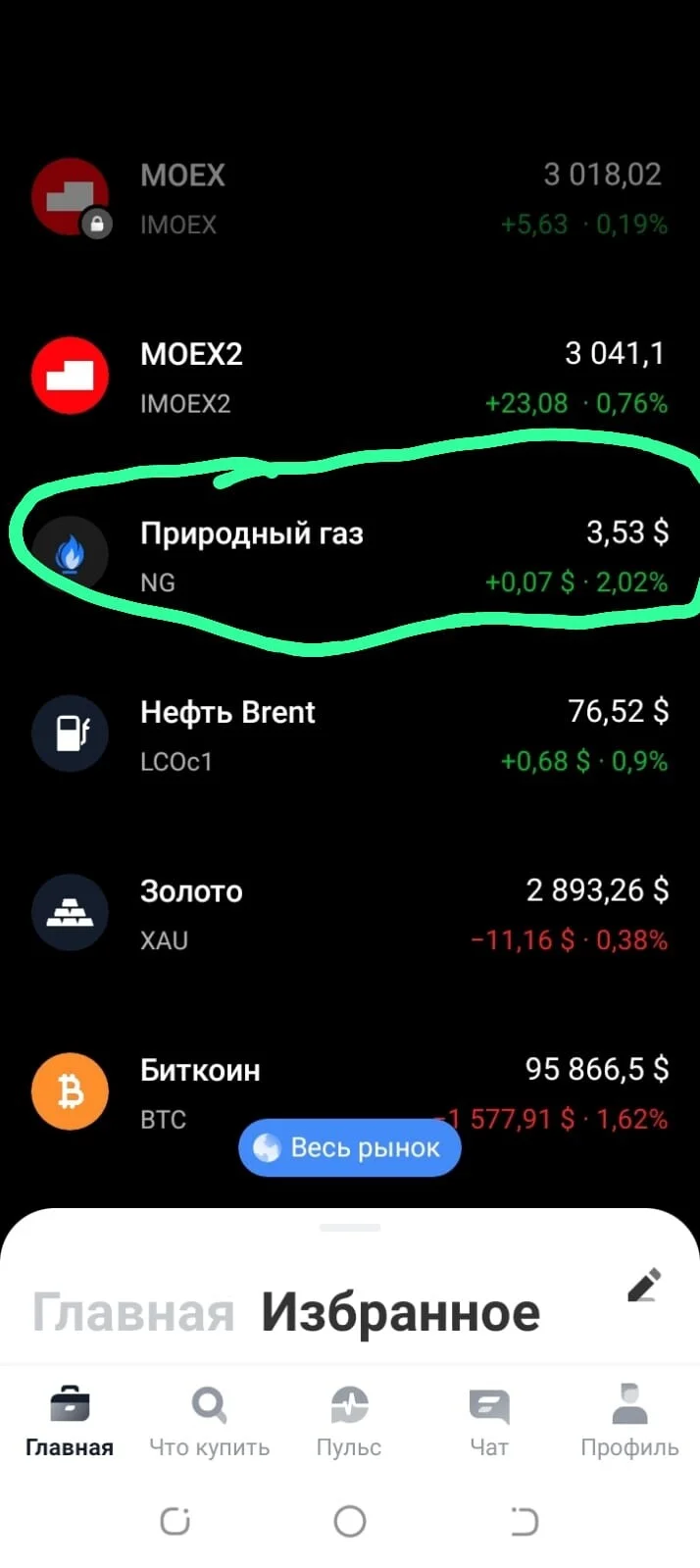Tap the Весь рынок button
The height and width of the screenshot is (1568, 700).
[350, 1147]
